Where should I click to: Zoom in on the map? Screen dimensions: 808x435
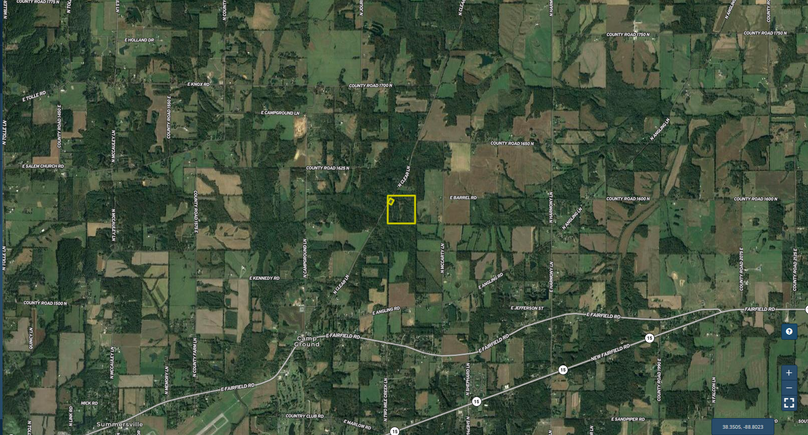[x=789, y=373]
